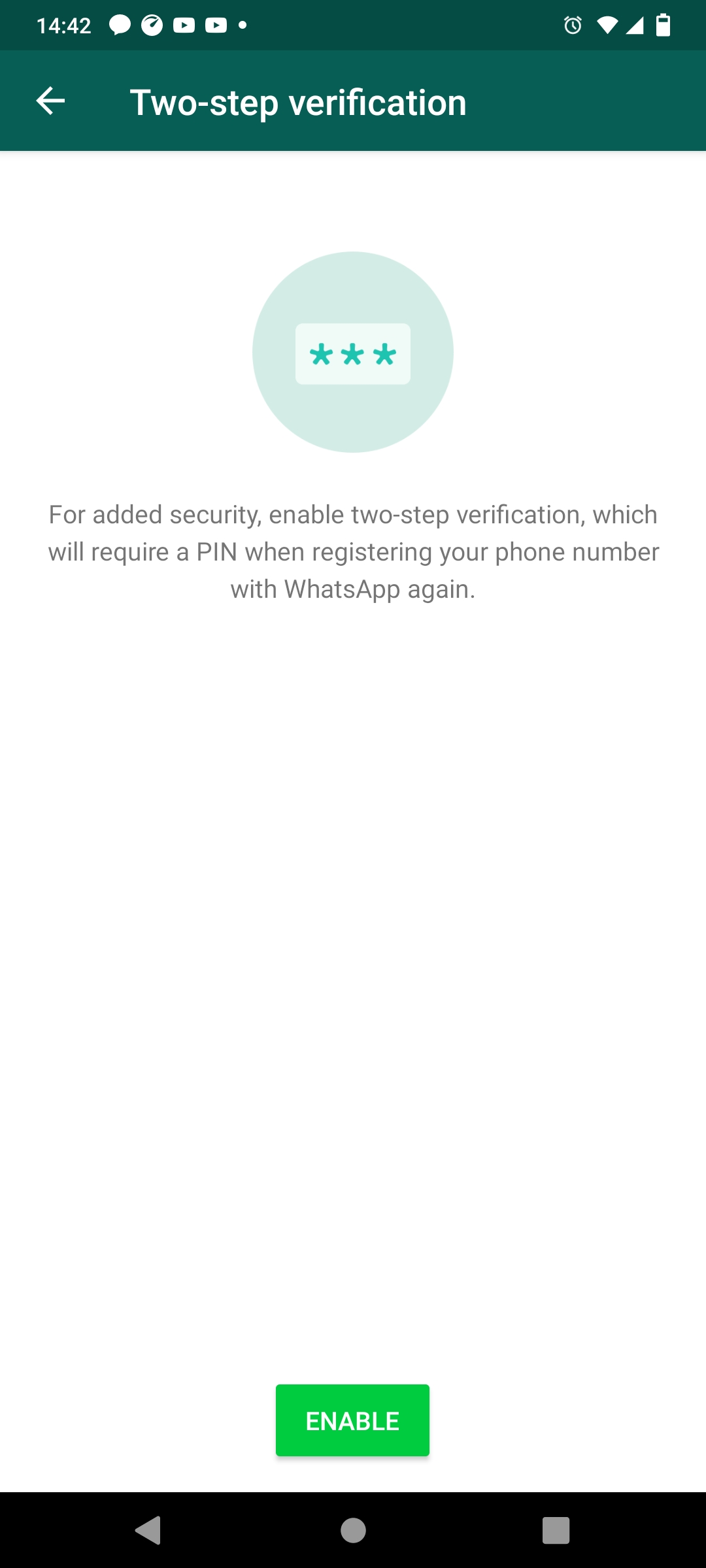Open the alarm clock status icon
Image resolution: width=706 pixels, height=1568 pixels.
(x=571, y=25)
